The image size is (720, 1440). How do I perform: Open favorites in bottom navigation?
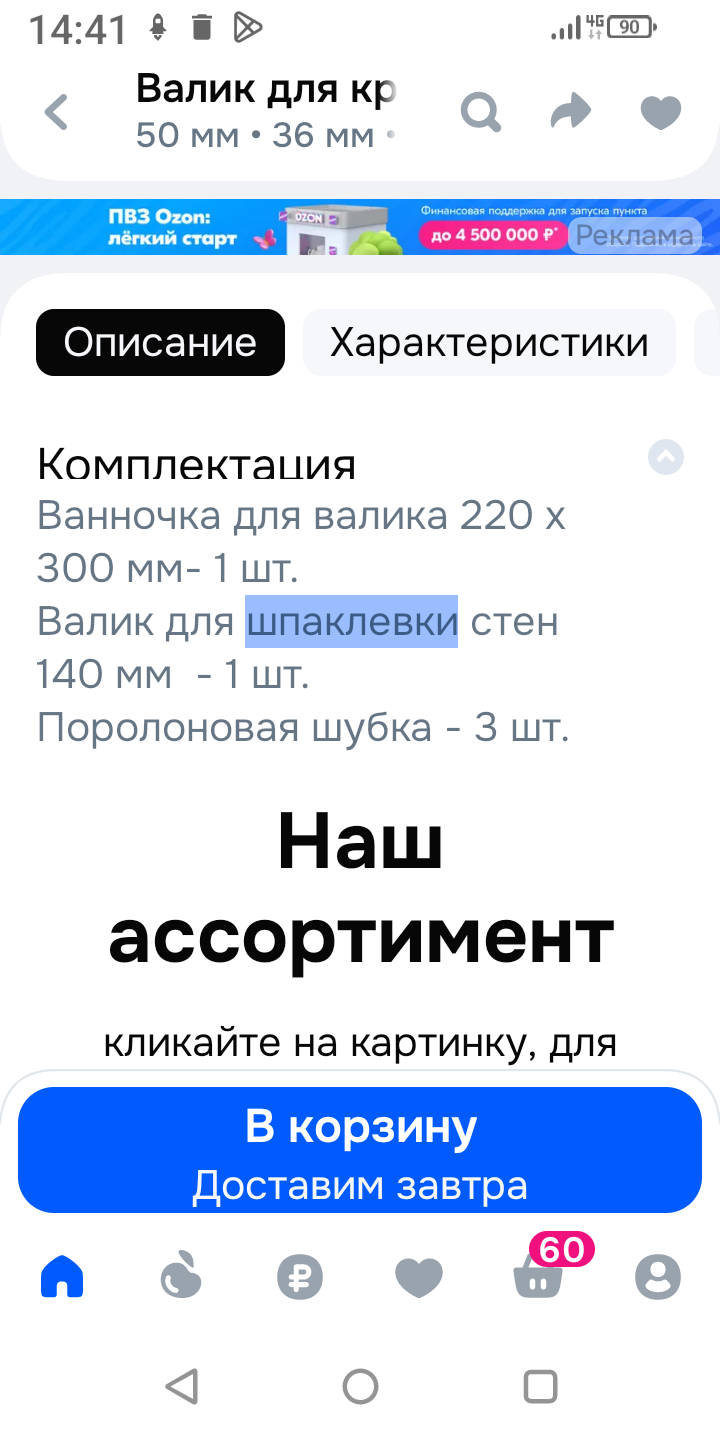[419, 1277]
